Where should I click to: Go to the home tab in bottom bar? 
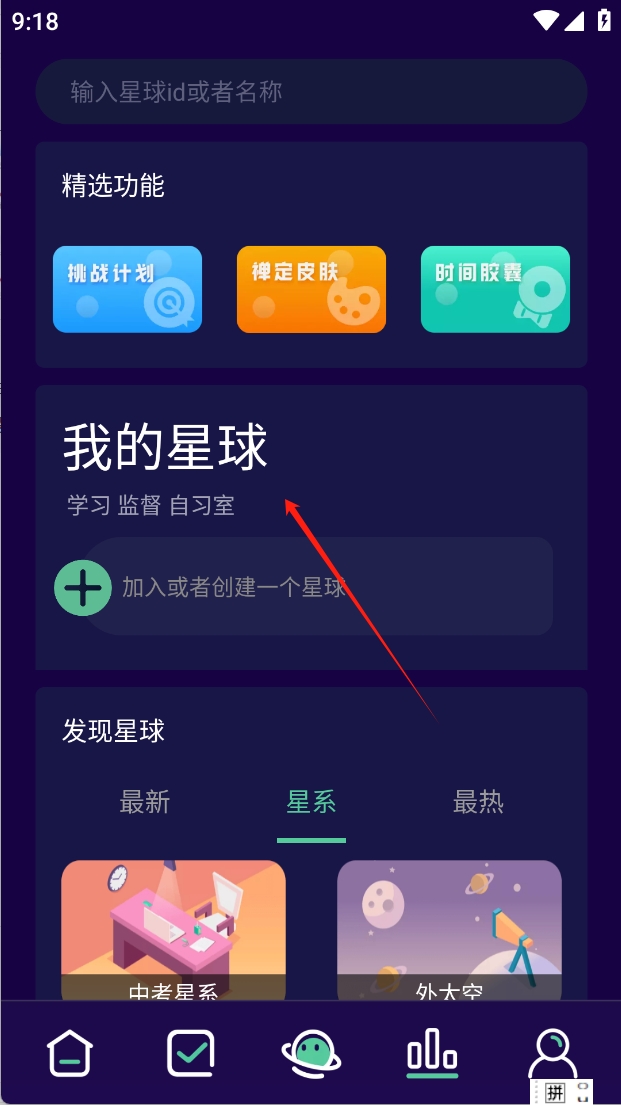[71, 1053]
